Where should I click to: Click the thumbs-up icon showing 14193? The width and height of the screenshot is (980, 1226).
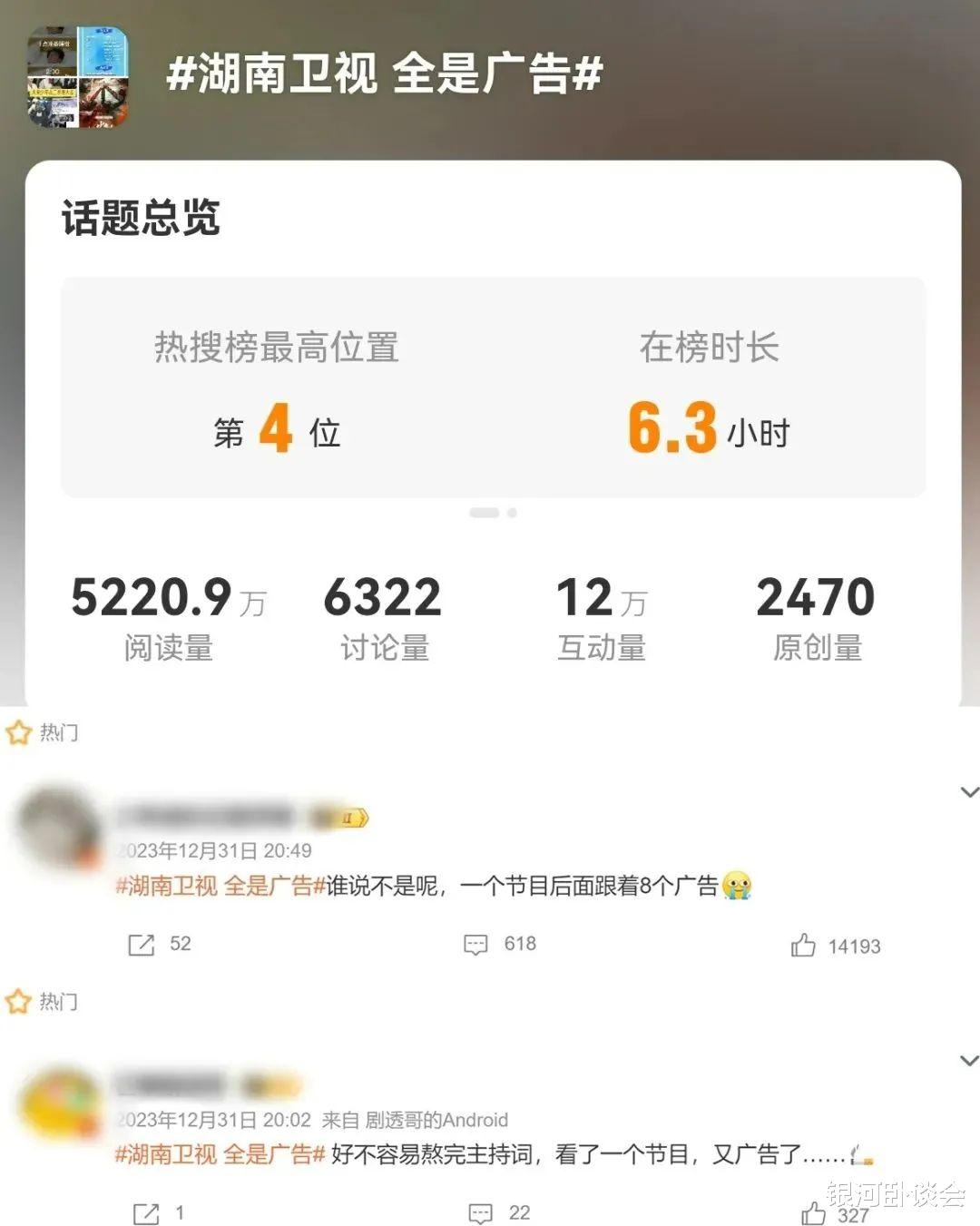(807, 944)
